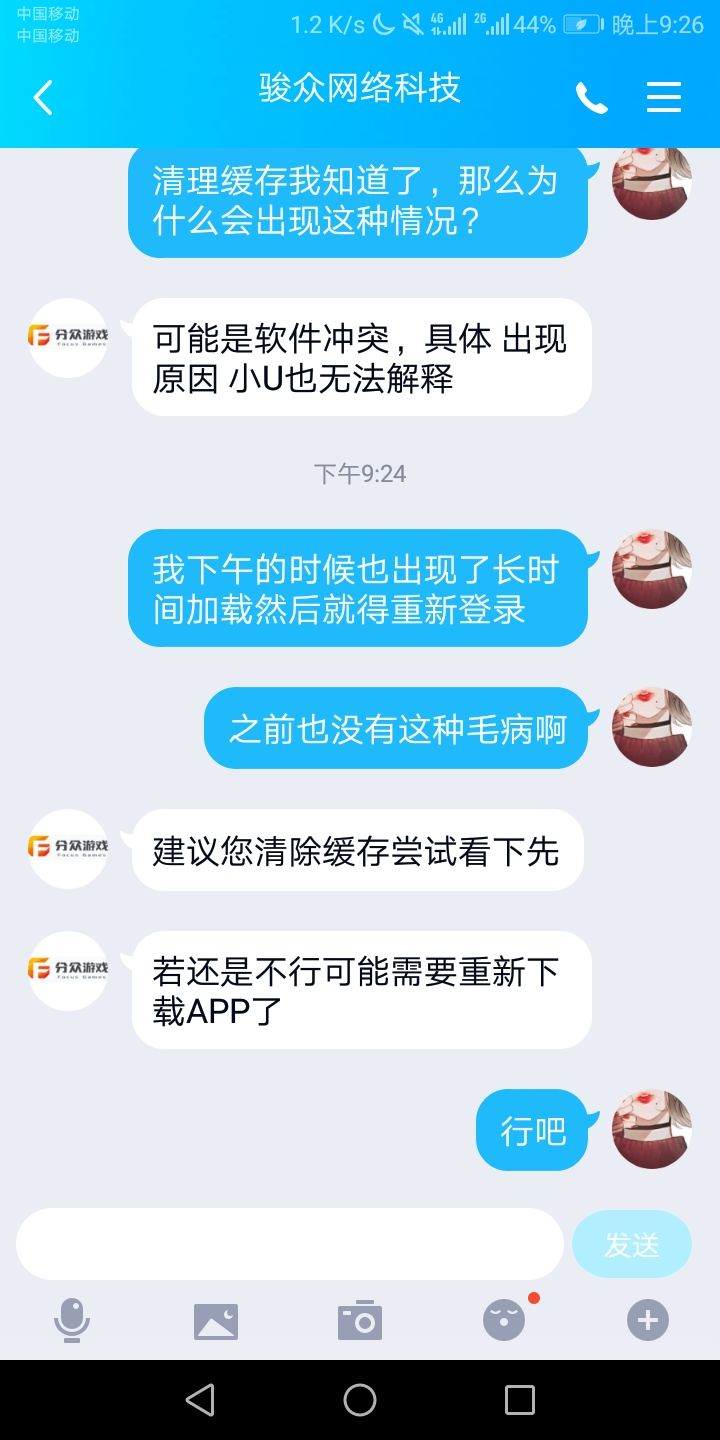Image resolution: width=720 pixels, height=1440 pixels.
Task: Tap the plus icon for more attachments
Action: [647, 1319]
